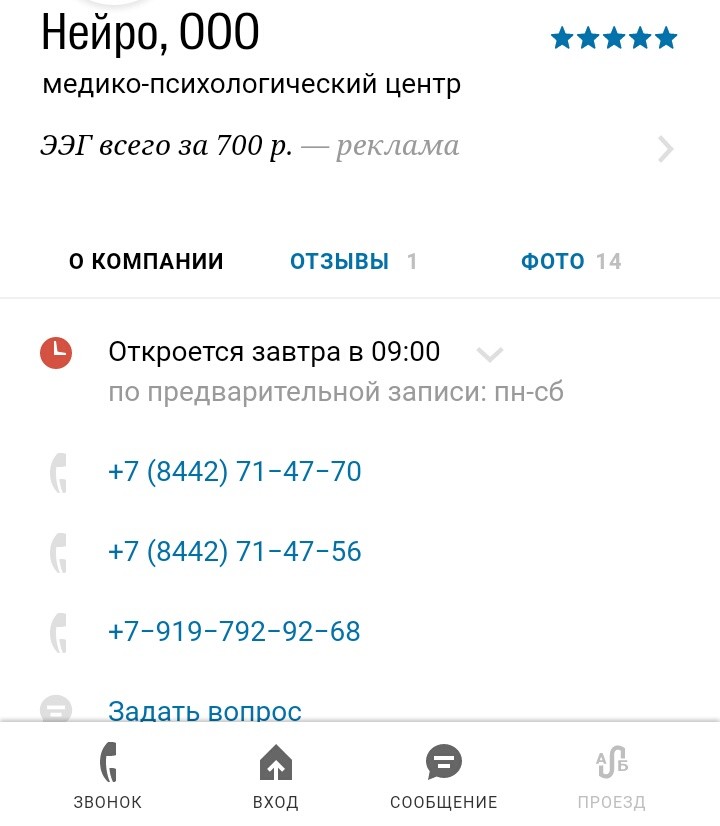Viewport: 720px width, 826px height.
Task: Expand the opening hours schedule
Action: tap(489, 353)
